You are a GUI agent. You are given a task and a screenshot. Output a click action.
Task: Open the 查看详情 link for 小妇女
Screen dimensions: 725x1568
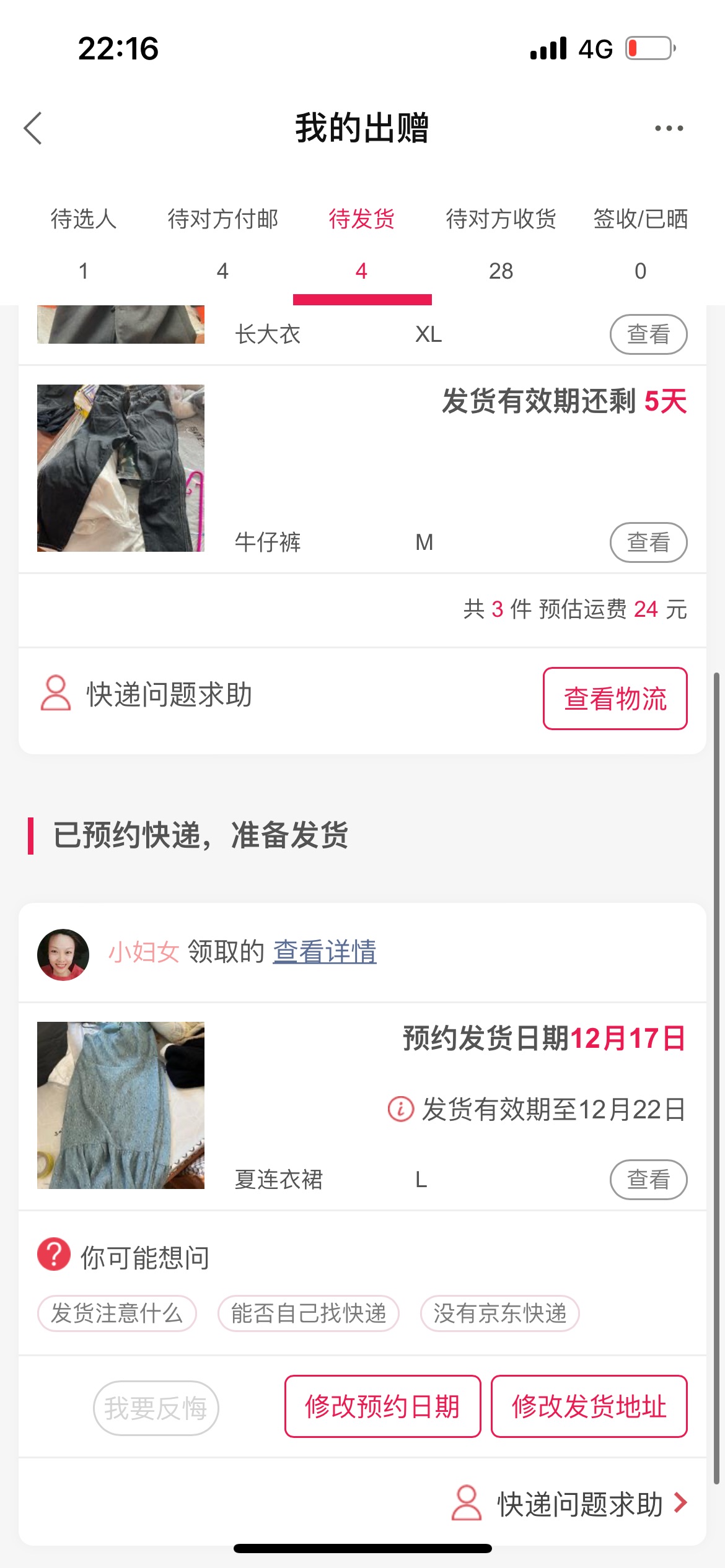point(325,952)
